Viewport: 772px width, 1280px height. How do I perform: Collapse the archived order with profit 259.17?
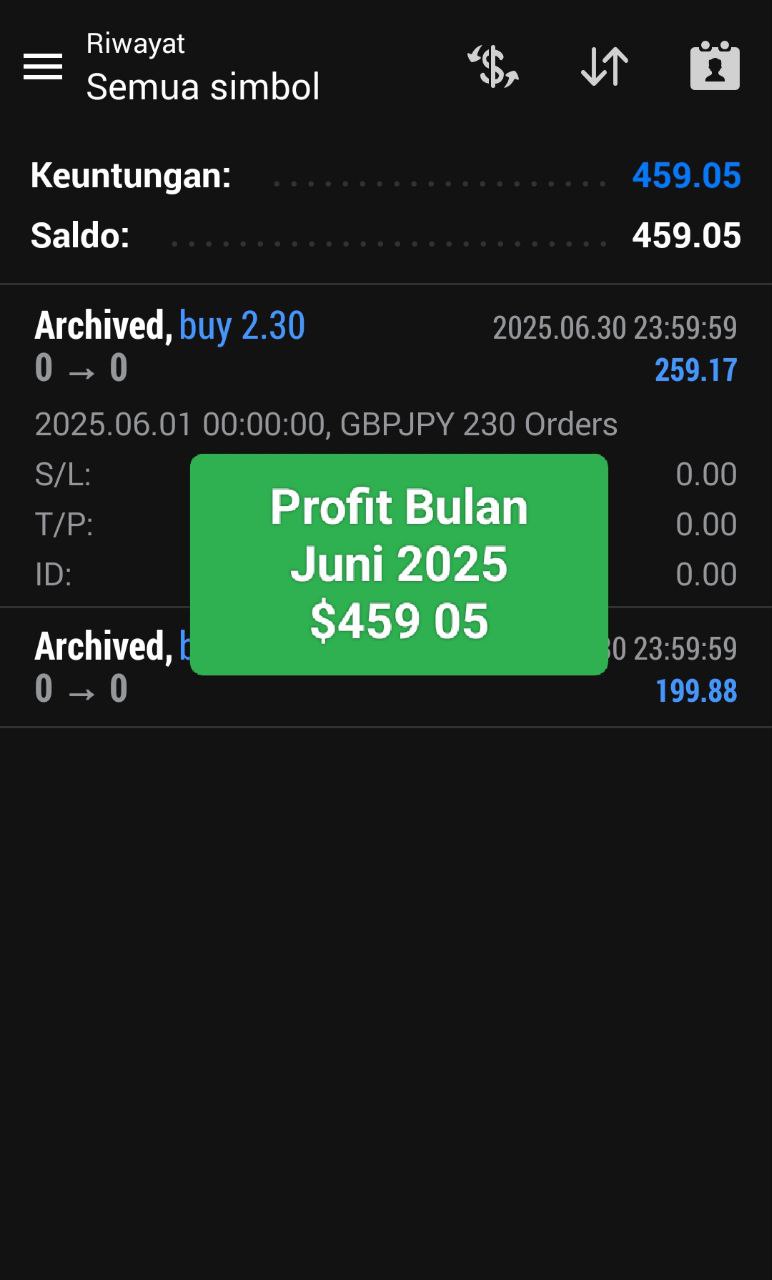(x=385, y=347)
